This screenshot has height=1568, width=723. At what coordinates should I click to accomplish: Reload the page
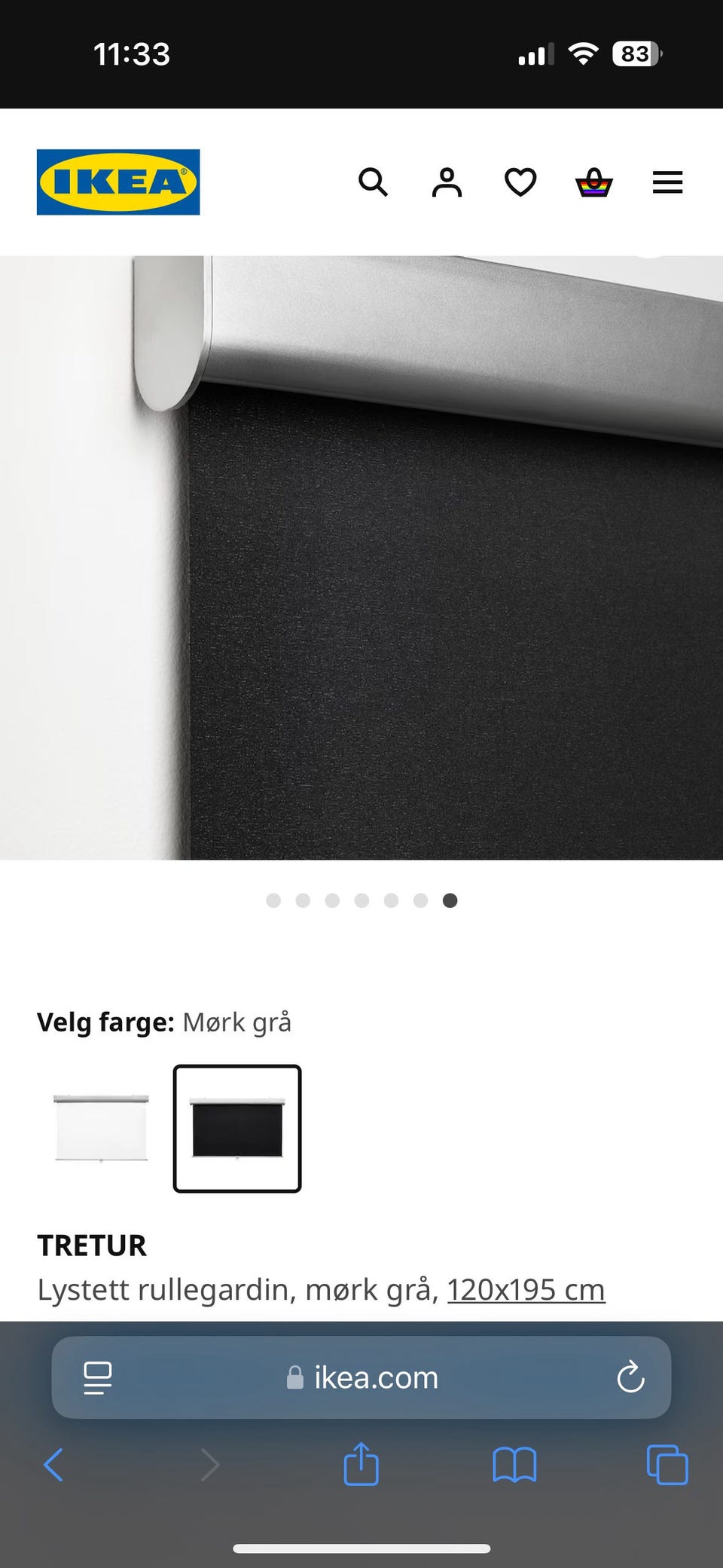coord(630,1377)
